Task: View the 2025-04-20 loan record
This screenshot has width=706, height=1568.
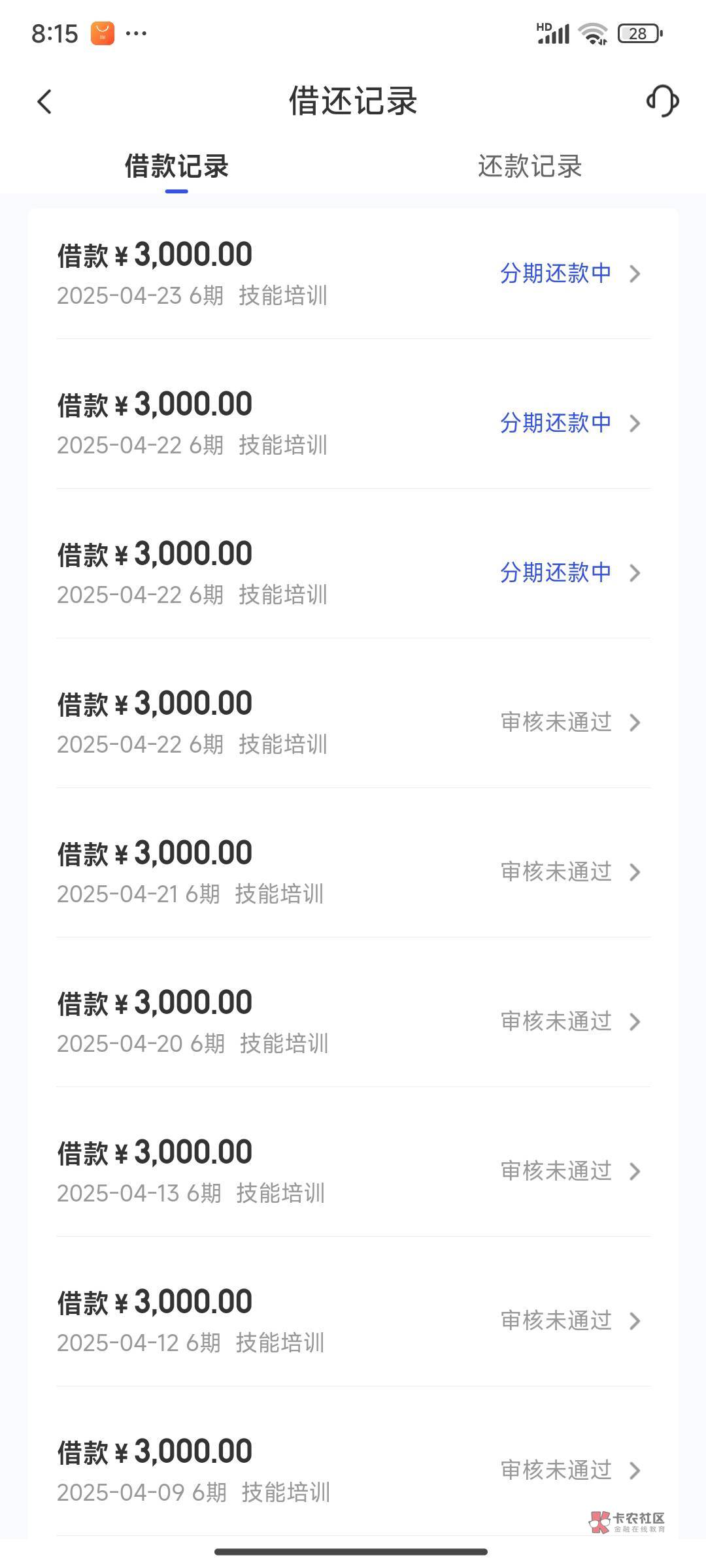Action: tap(353, 1022)
